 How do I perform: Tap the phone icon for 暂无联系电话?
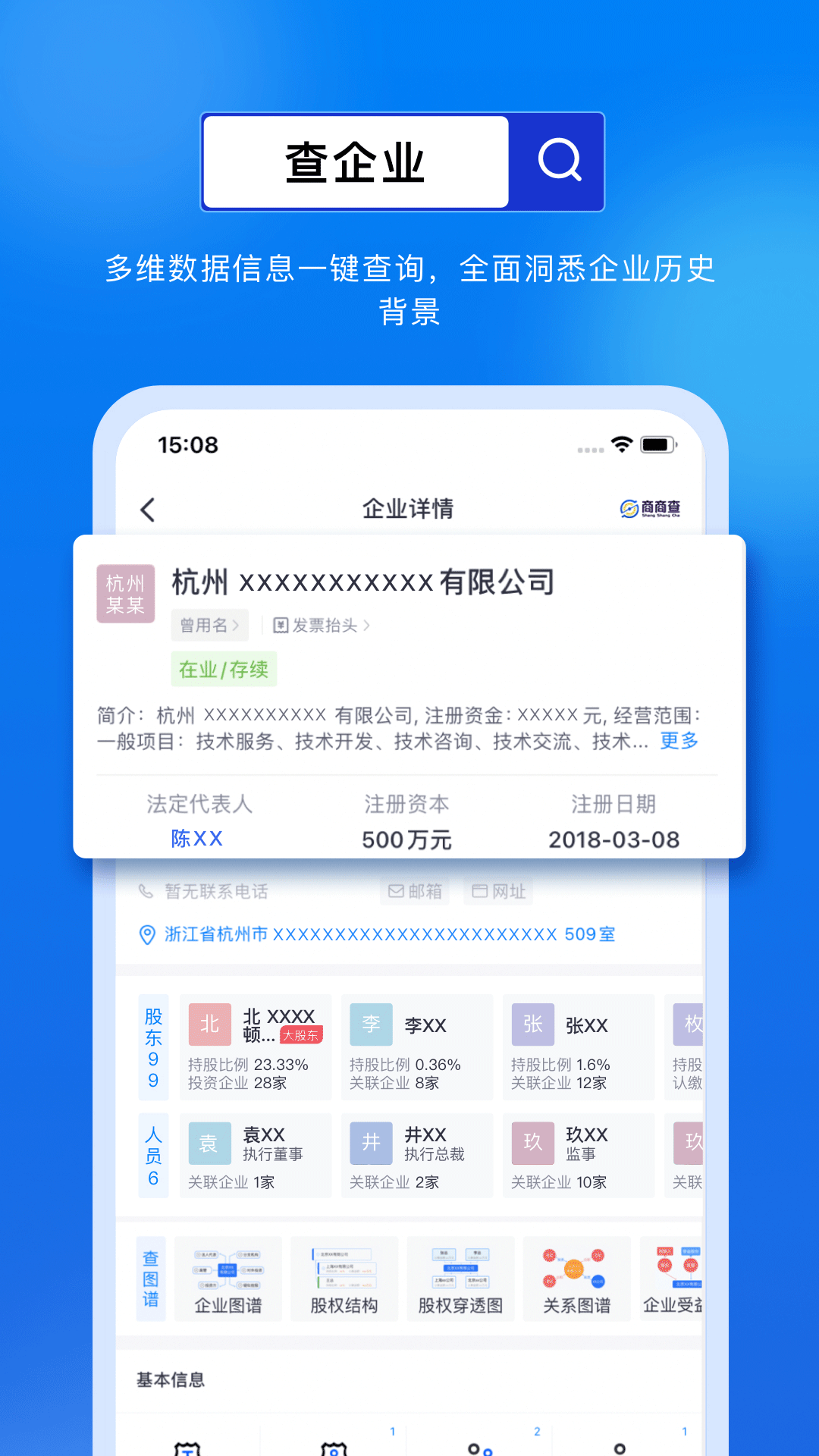point(146,891)
